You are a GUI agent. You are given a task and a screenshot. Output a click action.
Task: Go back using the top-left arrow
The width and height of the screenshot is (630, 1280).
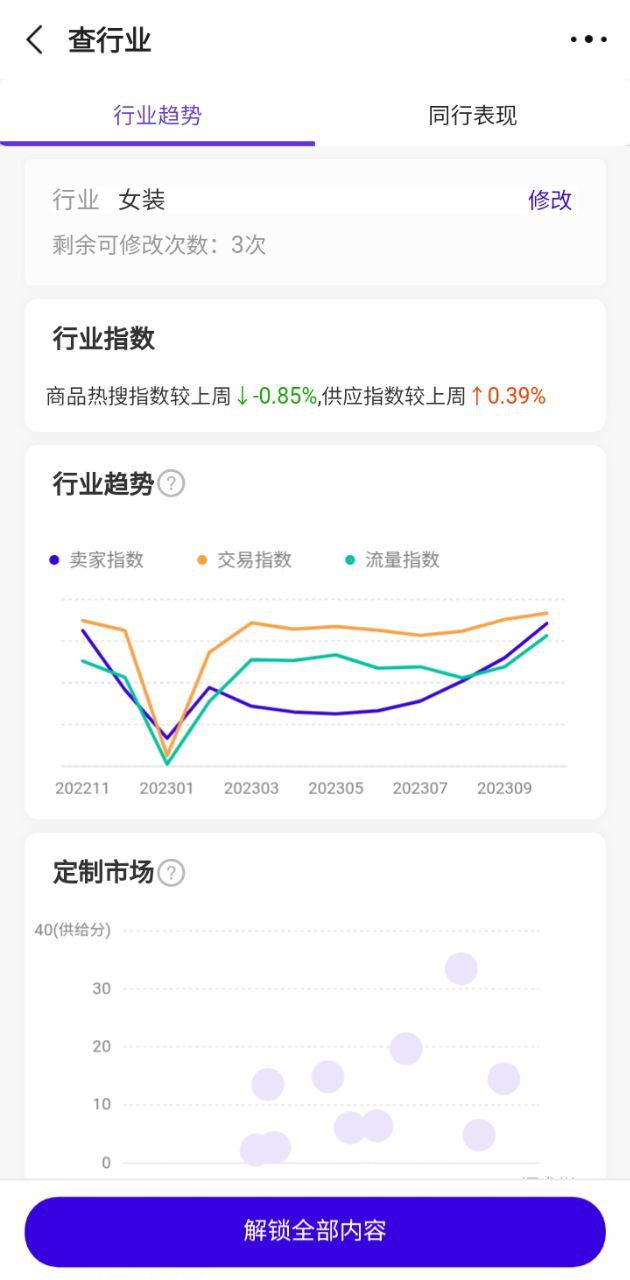pos(35,40)
